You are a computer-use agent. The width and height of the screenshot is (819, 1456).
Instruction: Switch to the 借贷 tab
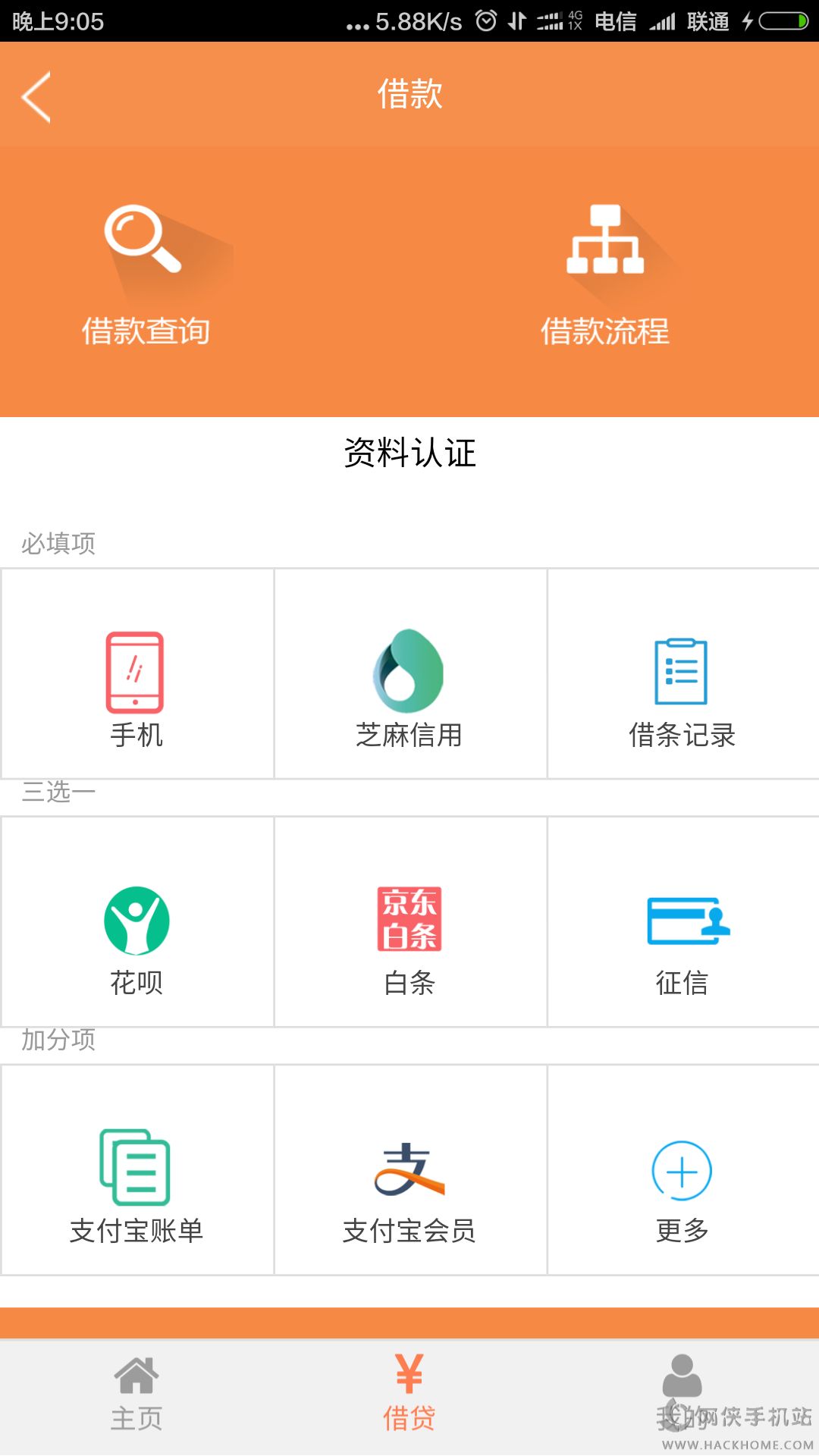409,1395
